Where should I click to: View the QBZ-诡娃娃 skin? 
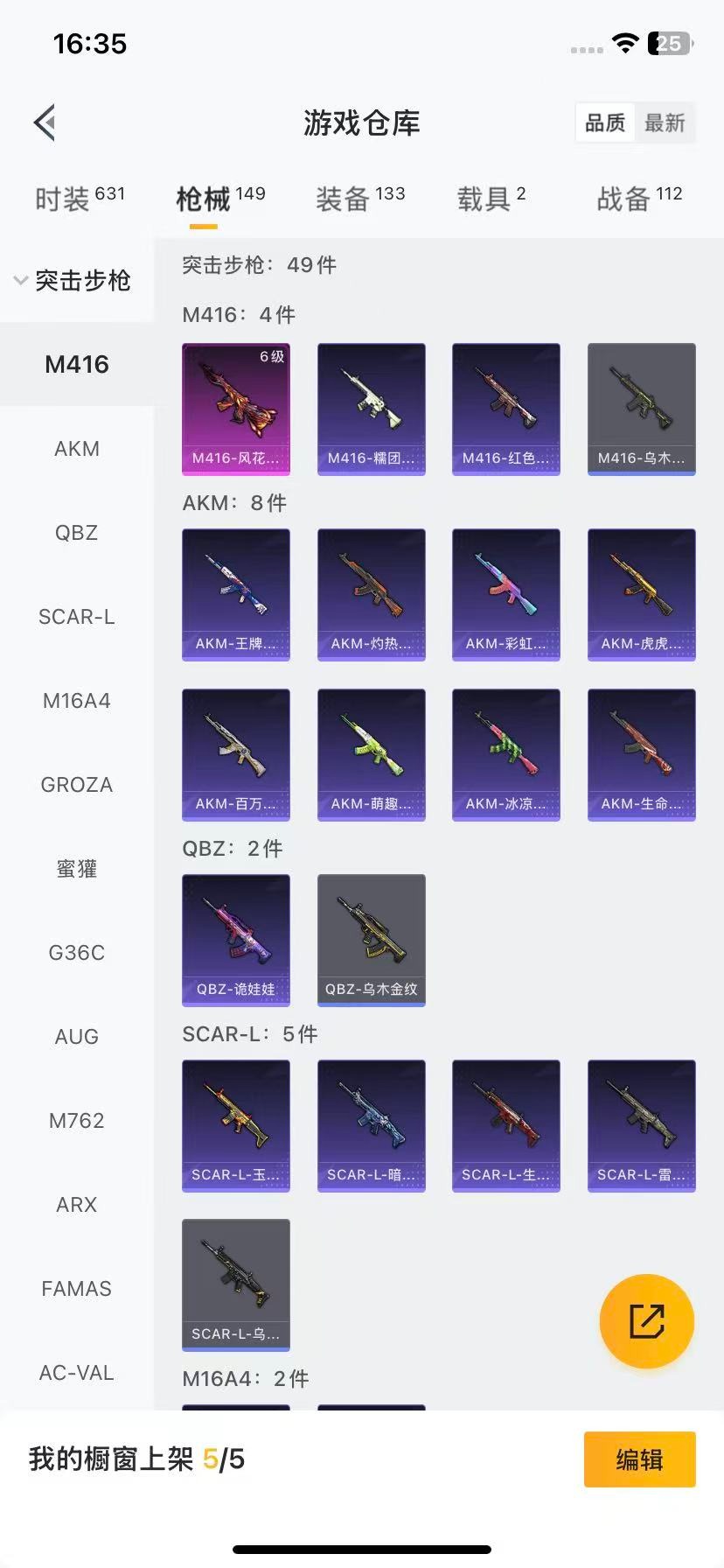click(x=236, y=940)
